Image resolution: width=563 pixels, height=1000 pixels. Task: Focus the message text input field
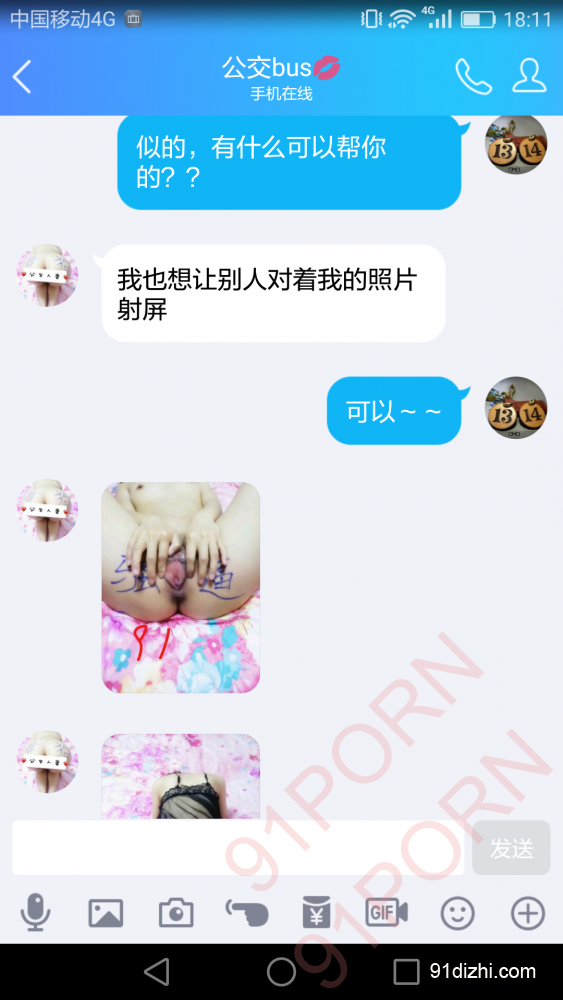(238, 848)
